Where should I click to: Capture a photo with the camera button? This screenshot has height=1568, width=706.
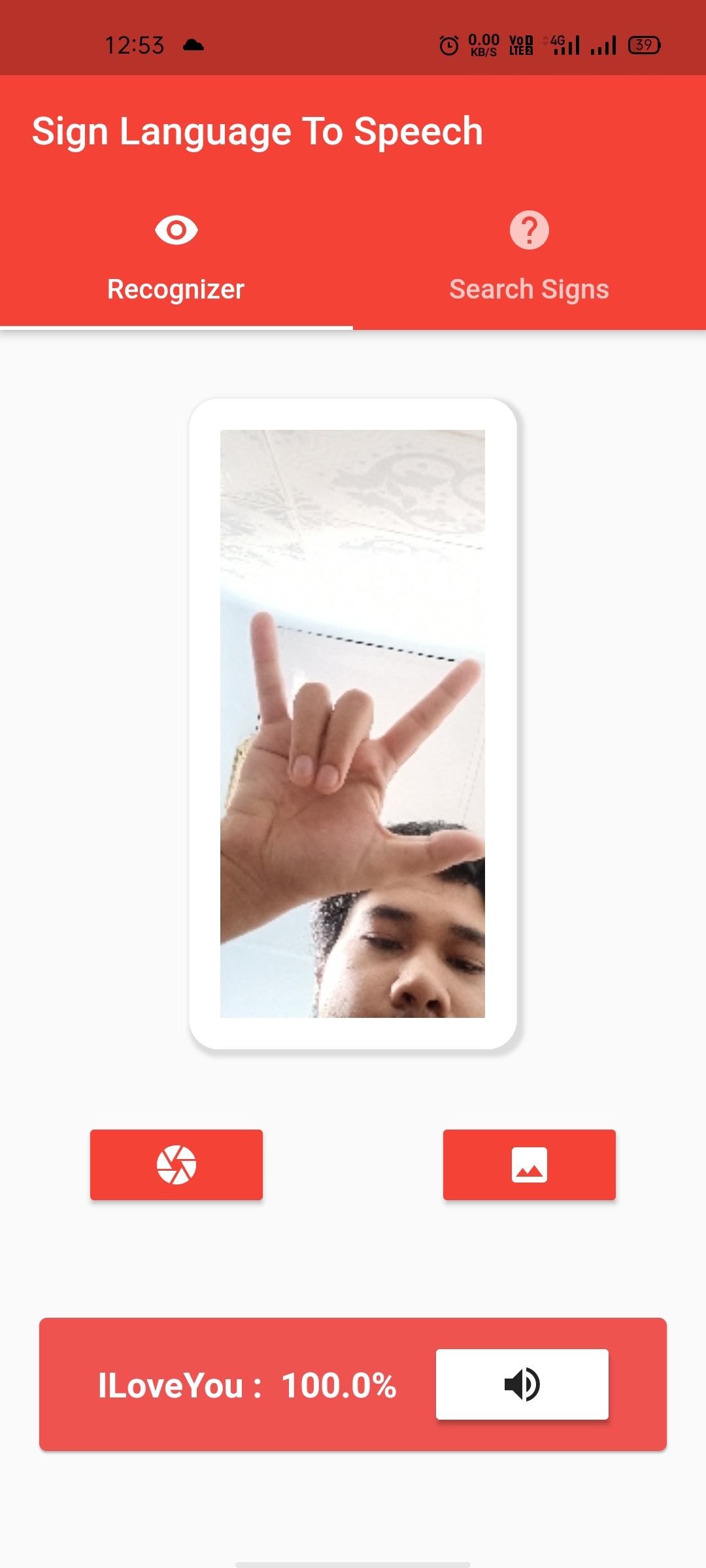coord(176,1165)
